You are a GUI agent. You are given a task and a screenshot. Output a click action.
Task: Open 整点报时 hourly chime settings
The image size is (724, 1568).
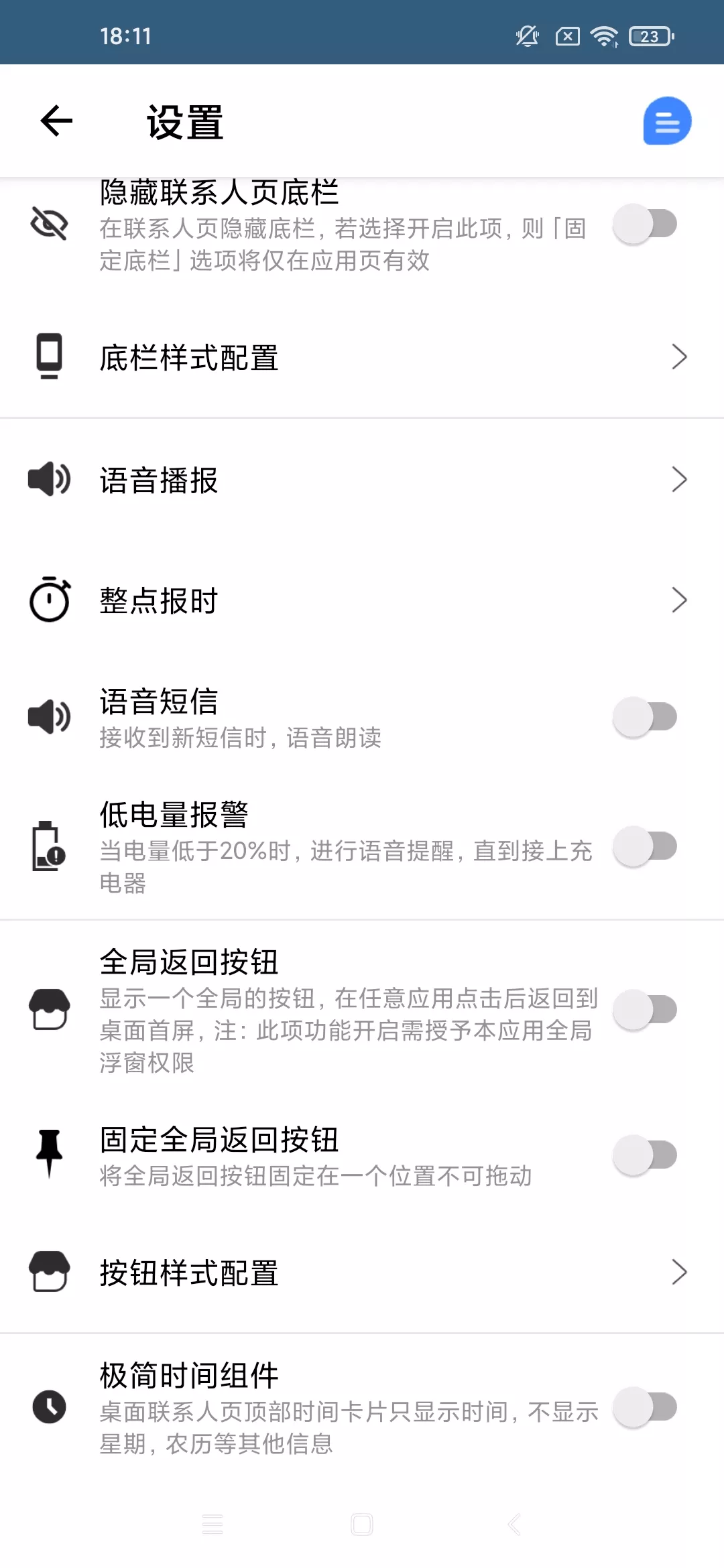(680, 600)
